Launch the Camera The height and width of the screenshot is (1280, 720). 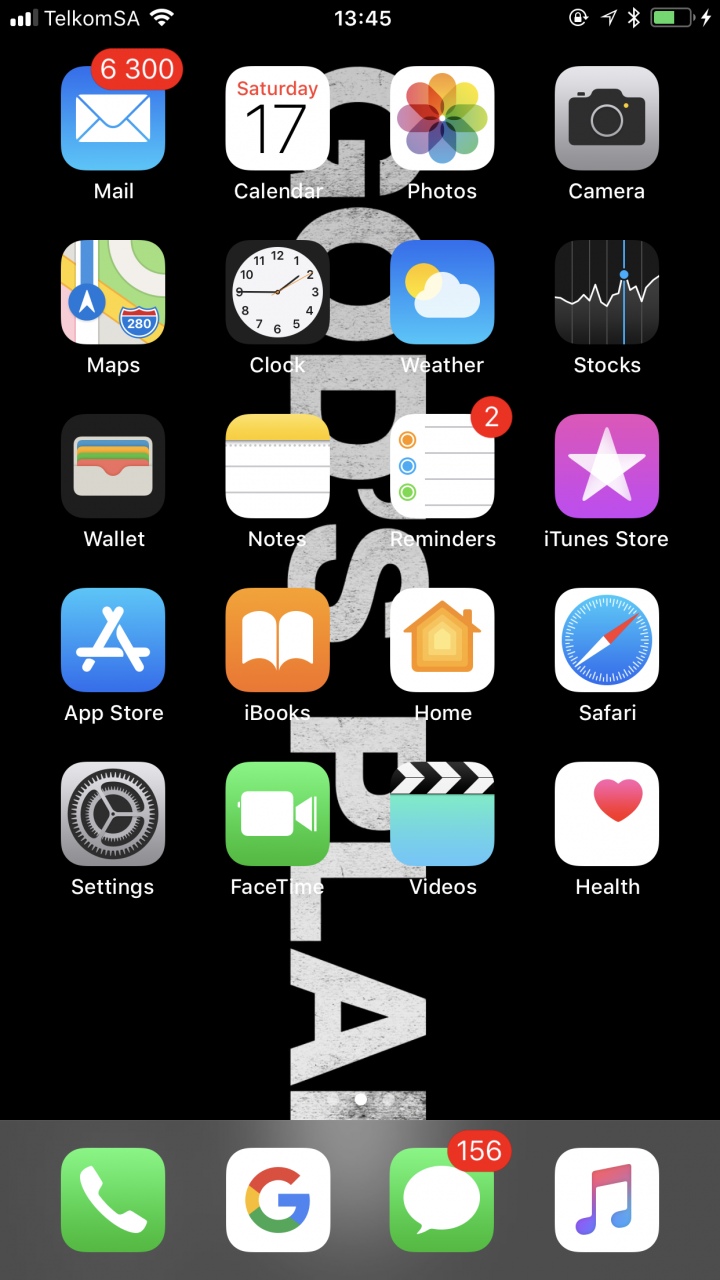[607, 118]
